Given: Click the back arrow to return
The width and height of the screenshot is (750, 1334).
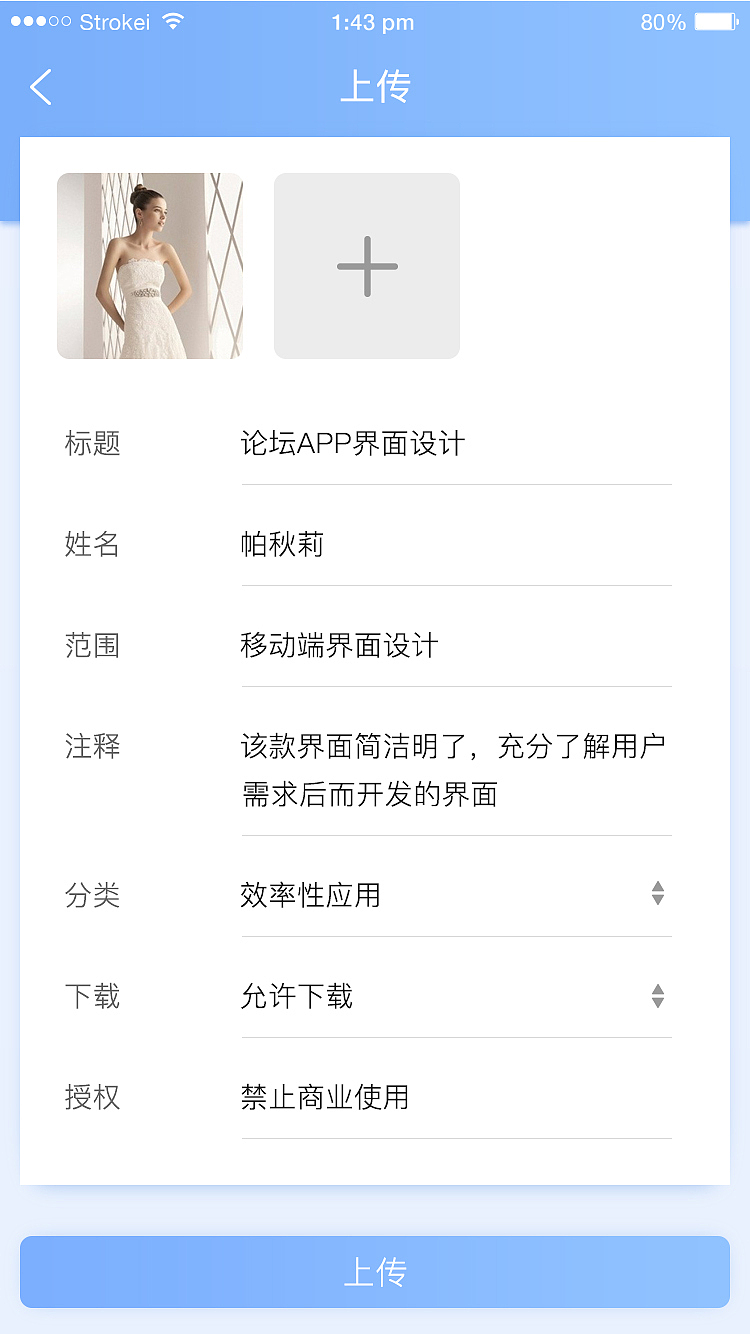Looking at the screenshot, I should click(40, 88).
